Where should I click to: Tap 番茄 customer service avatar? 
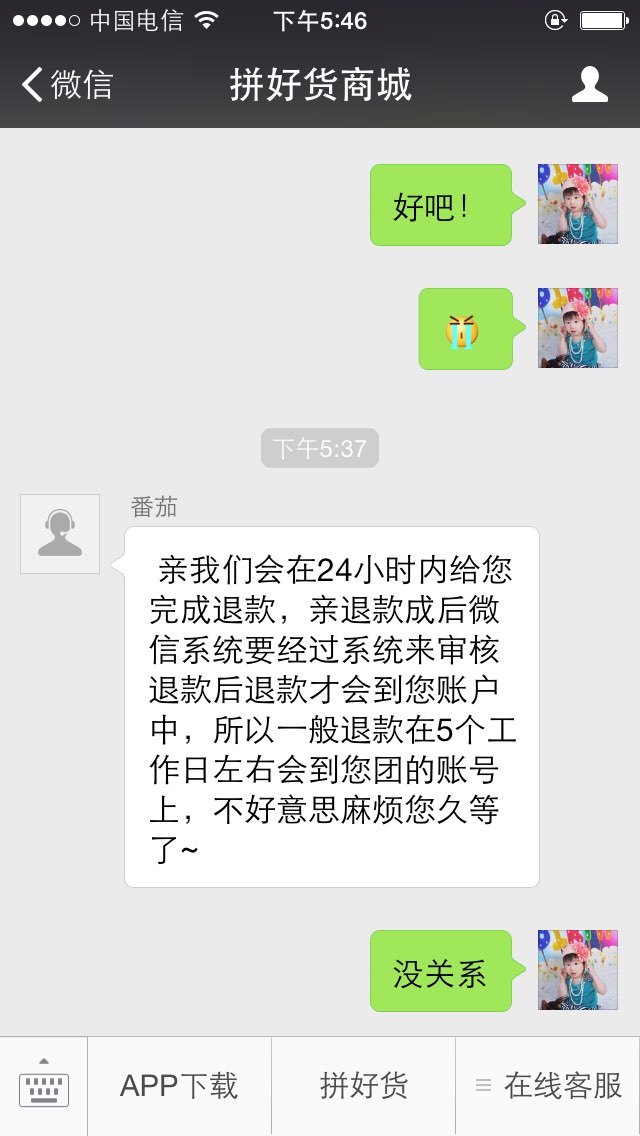pyautogui.click(x=60, y=533)
